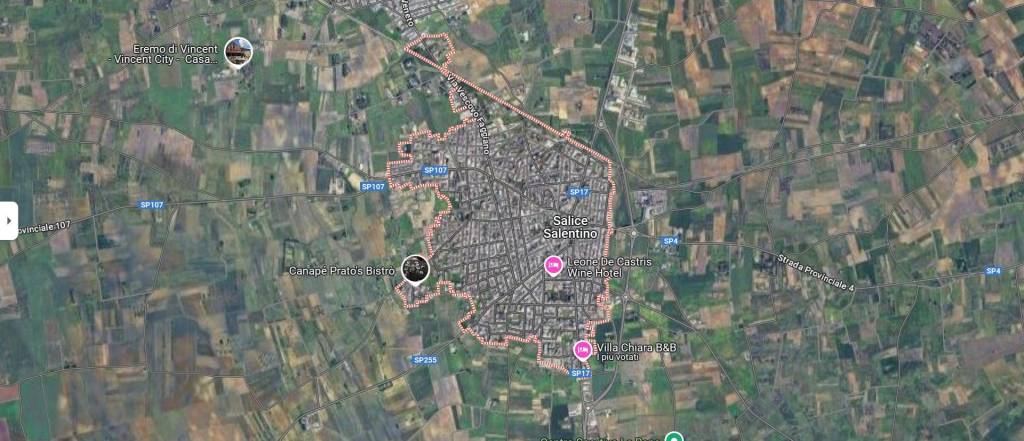
Task: Select Leone De Castris Wine Hotel pin
Action: 552,265
